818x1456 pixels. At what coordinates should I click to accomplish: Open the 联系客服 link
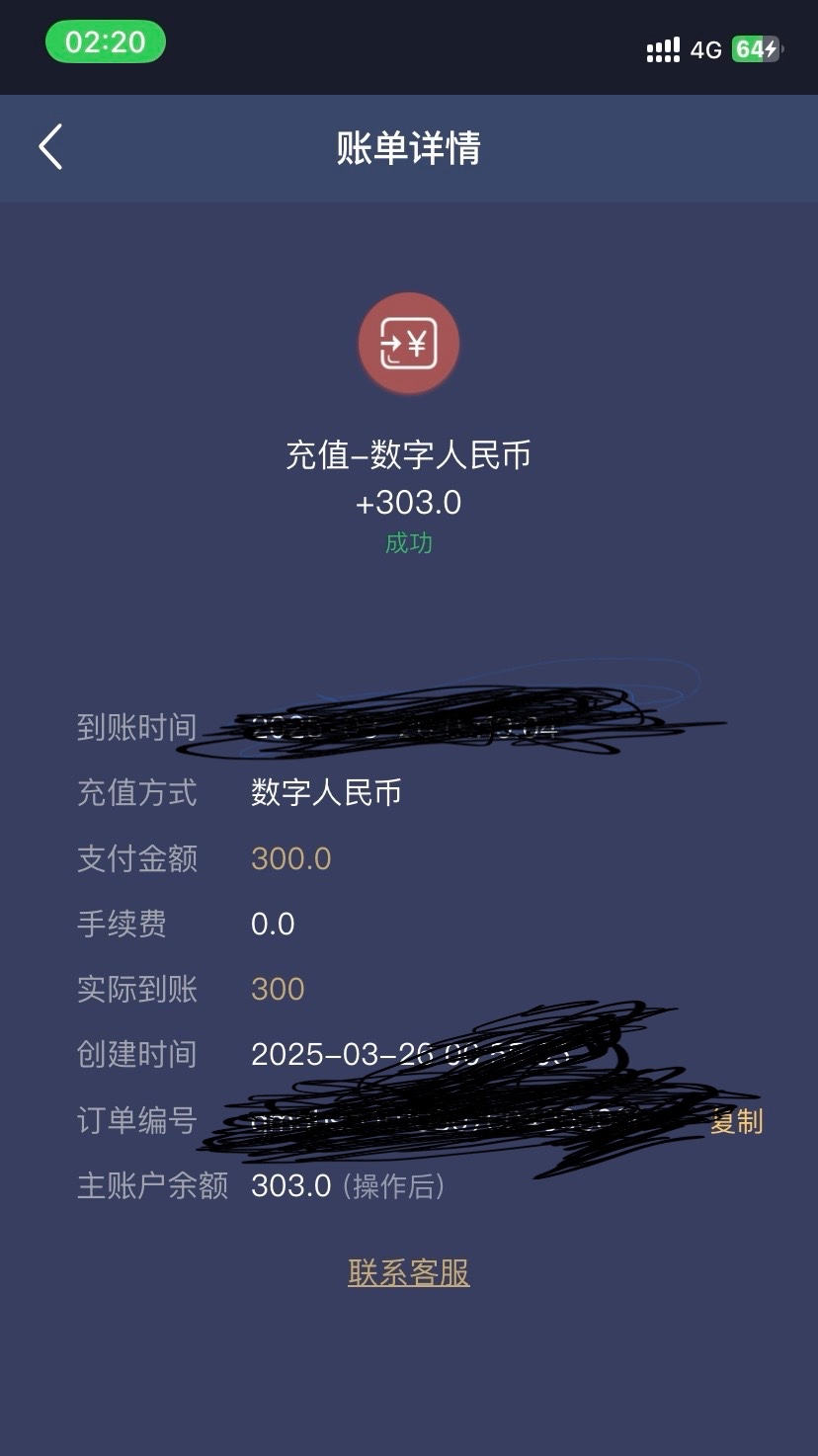click(408, 1272)
